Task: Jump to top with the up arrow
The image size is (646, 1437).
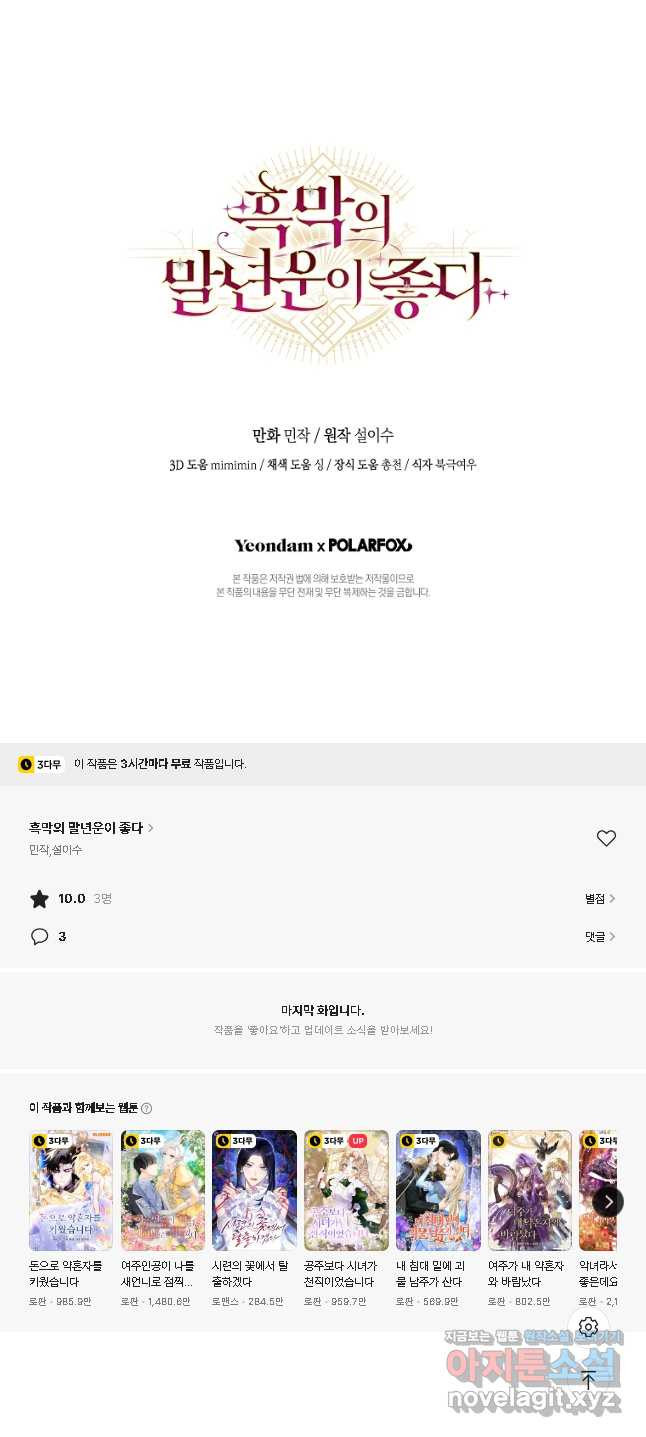Action: pyautogui.click(x=588, y=1380)
